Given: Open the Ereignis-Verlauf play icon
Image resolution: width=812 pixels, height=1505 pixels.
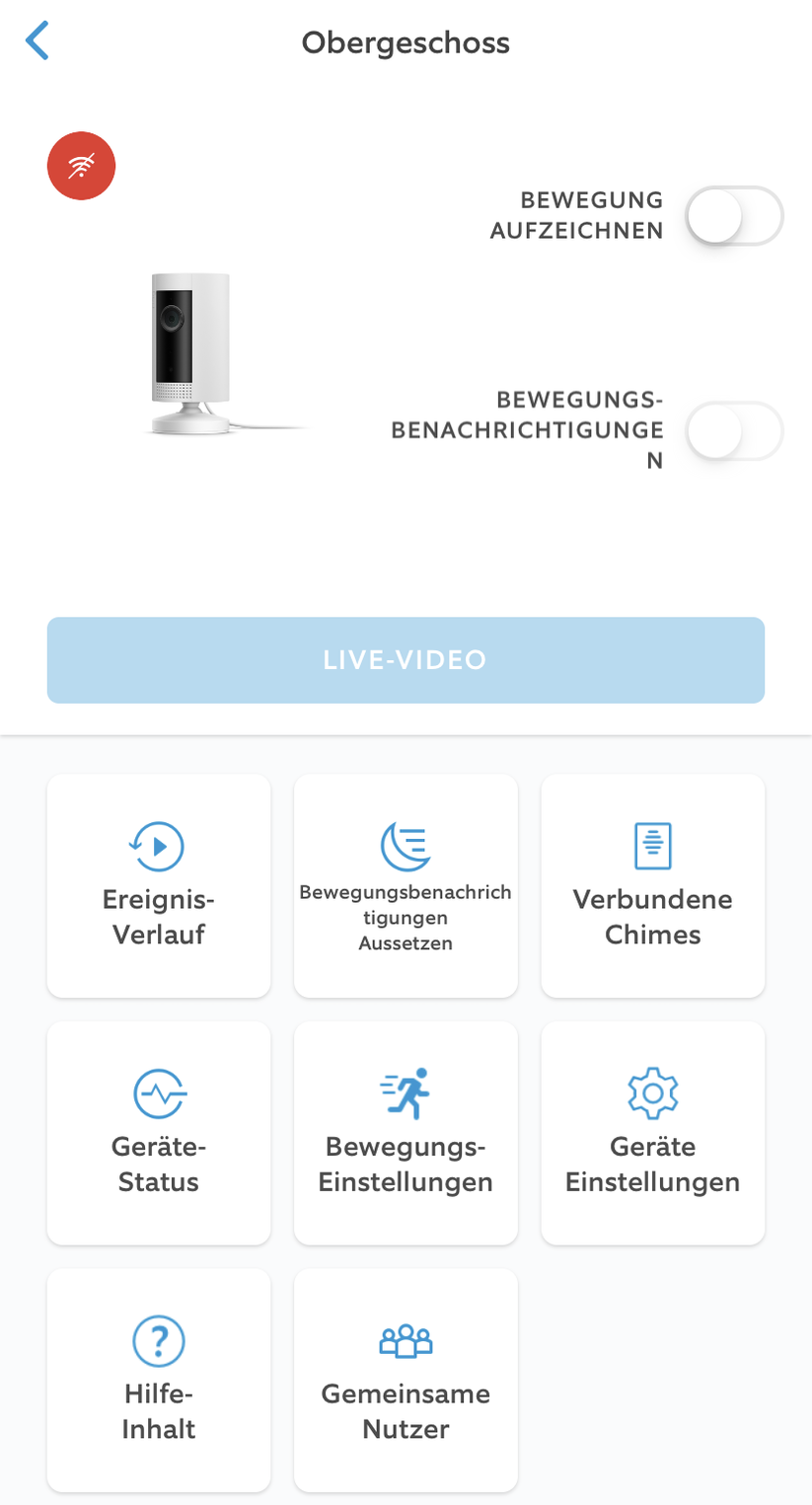Looking at the screenshot, I should click(x=158, y=846).
